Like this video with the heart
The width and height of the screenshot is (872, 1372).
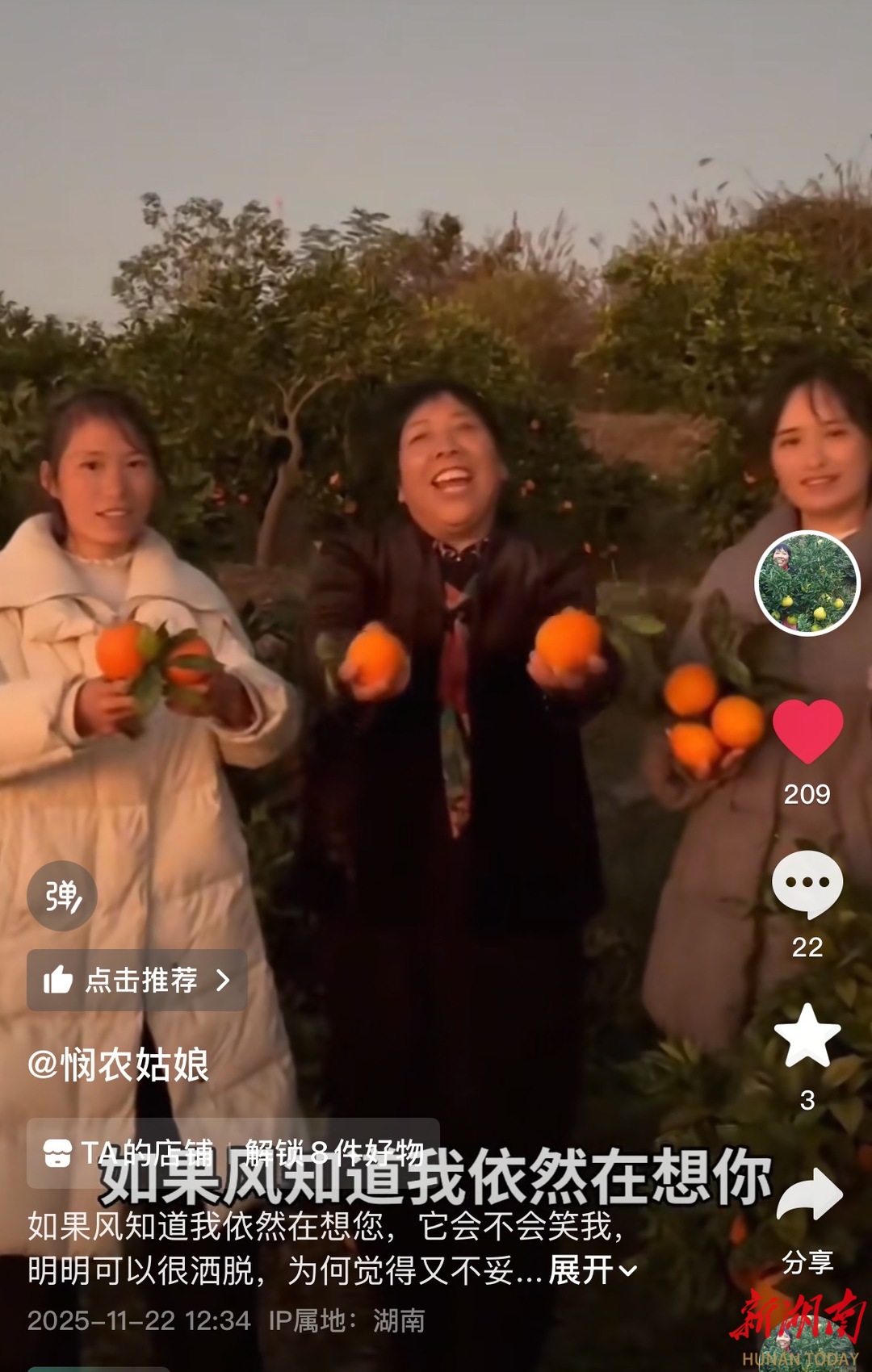807,731
